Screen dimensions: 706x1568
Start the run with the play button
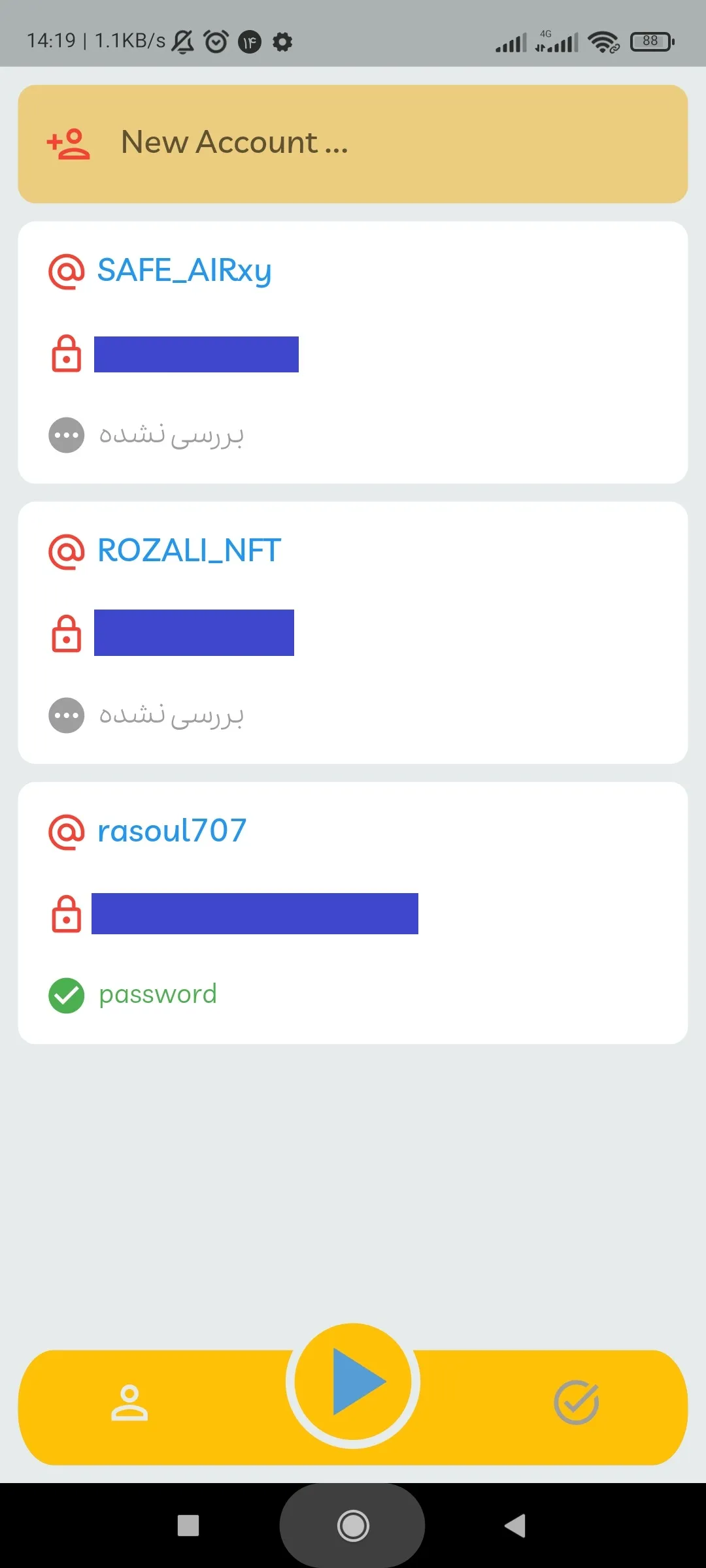(x=353, y=1382)
